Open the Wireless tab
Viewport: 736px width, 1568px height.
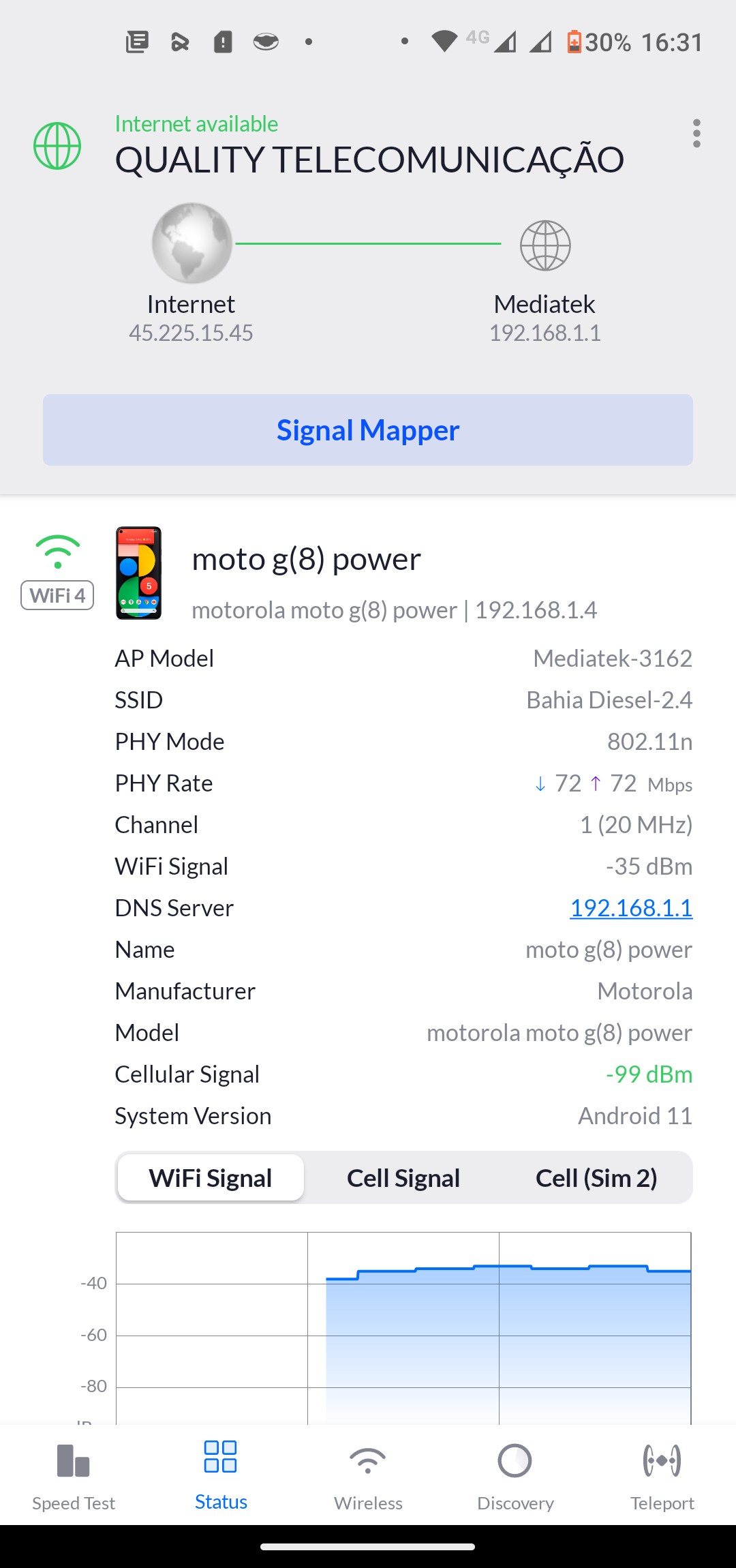point(368,1475)
